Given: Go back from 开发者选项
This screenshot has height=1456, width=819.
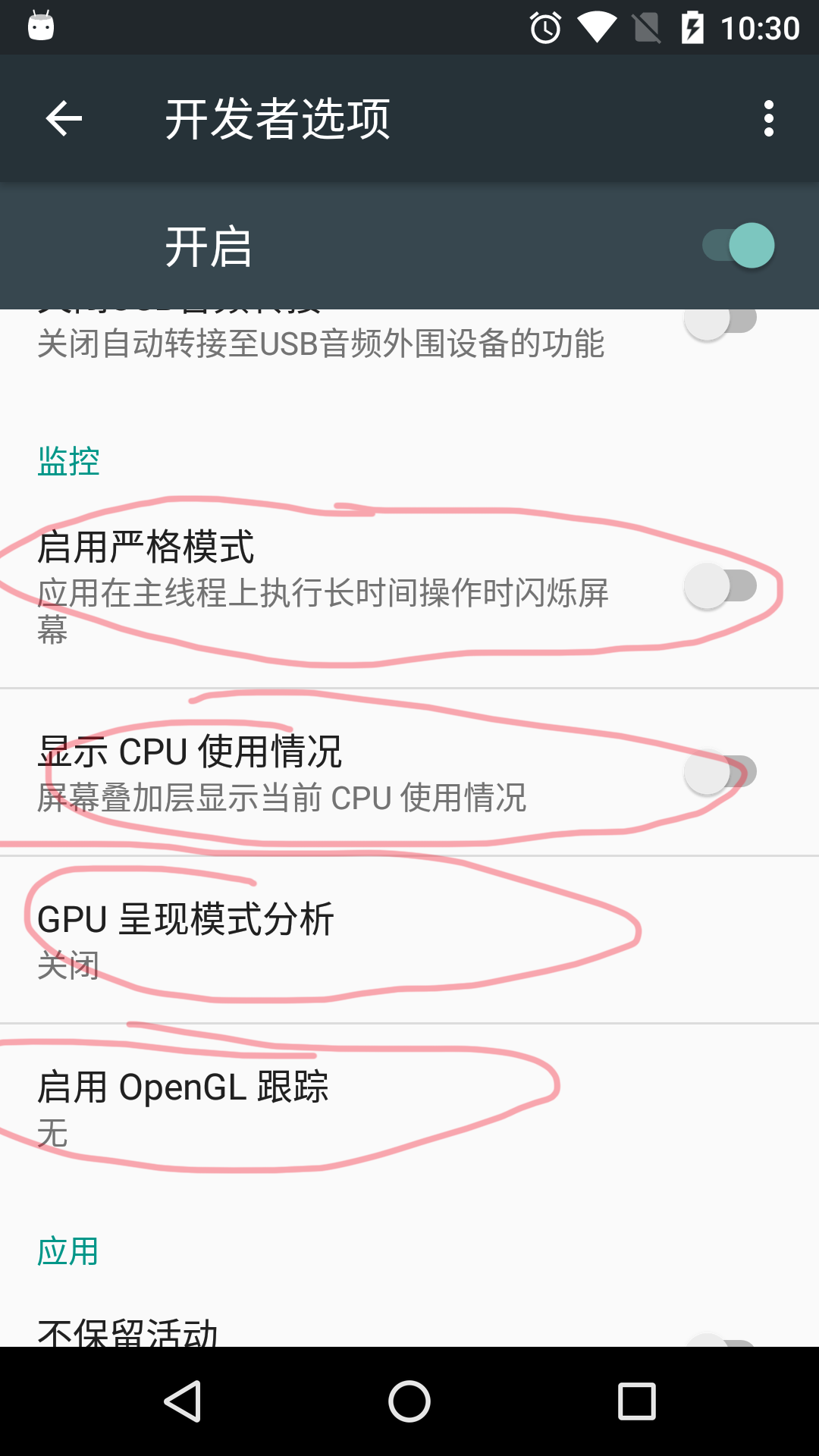Looking at the screenshot, I should tap(64, 119).
